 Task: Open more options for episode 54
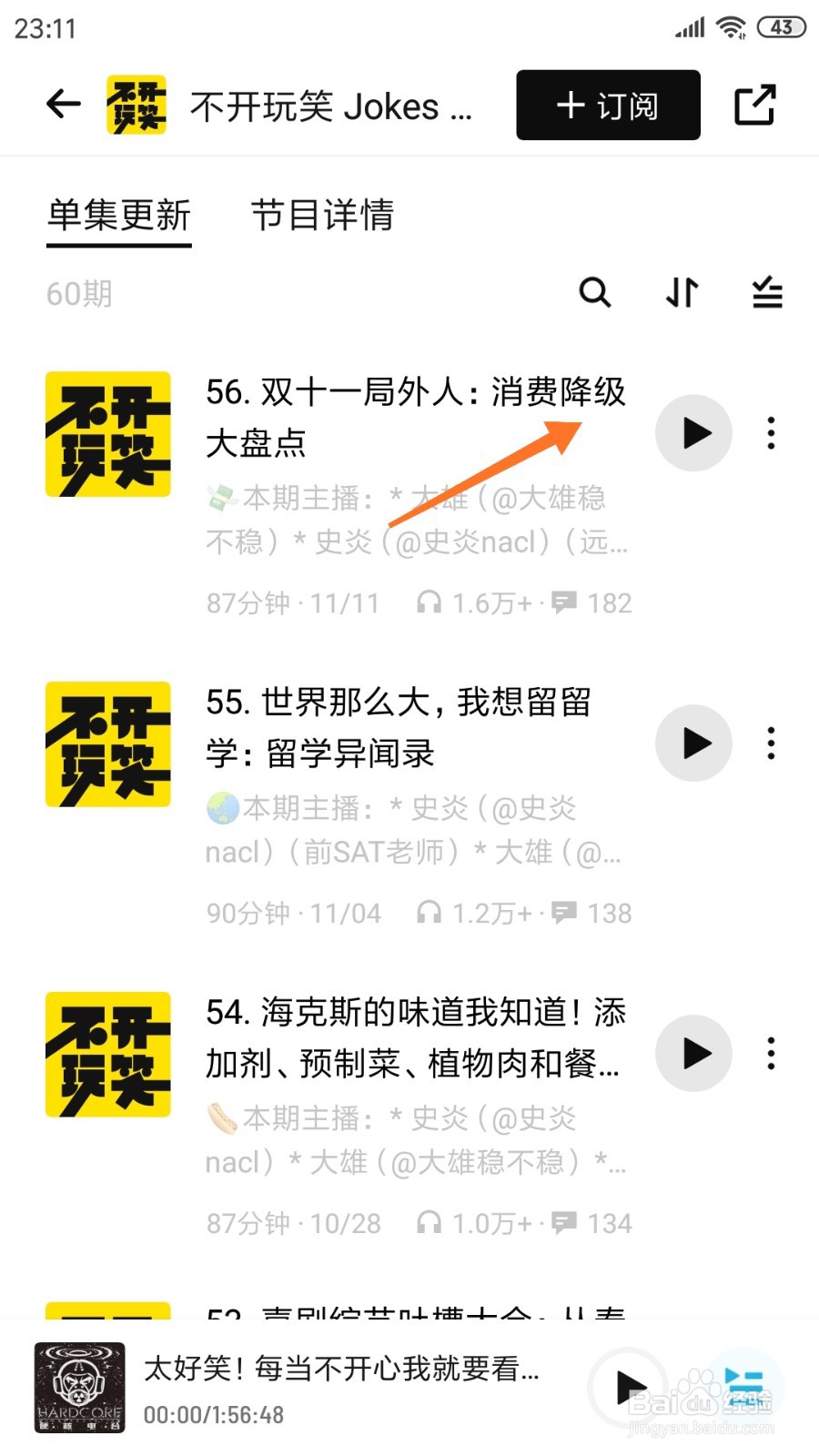[771, 1054]
